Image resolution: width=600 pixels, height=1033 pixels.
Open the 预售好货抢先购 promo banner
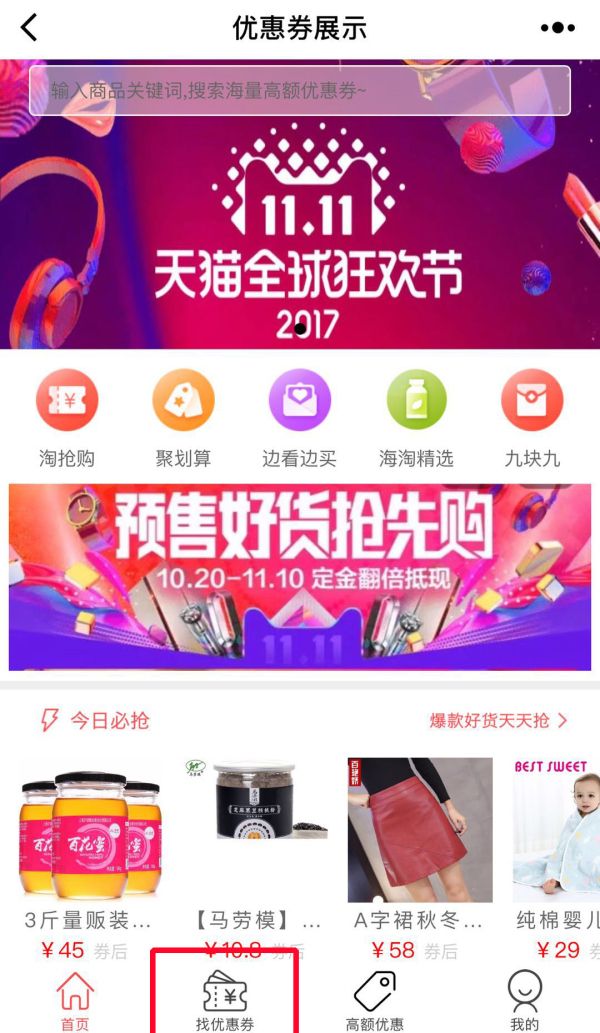300,577
